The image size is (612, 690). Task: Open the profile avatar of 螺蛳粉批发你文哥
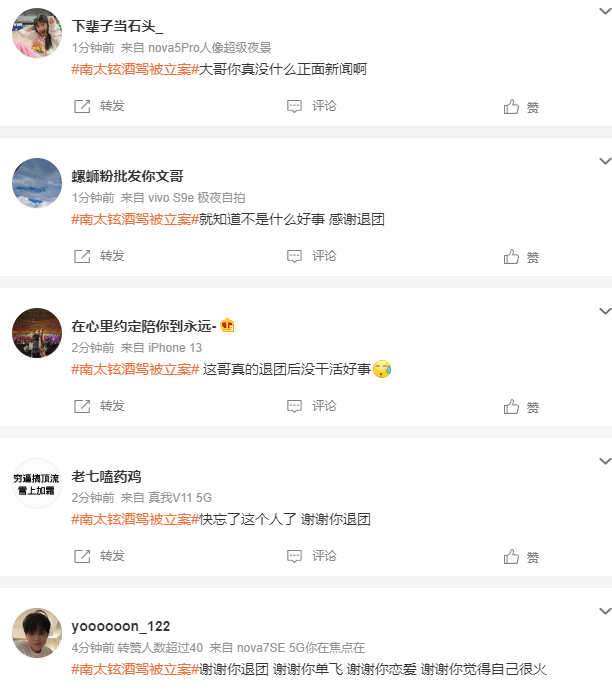coord(37,183)
